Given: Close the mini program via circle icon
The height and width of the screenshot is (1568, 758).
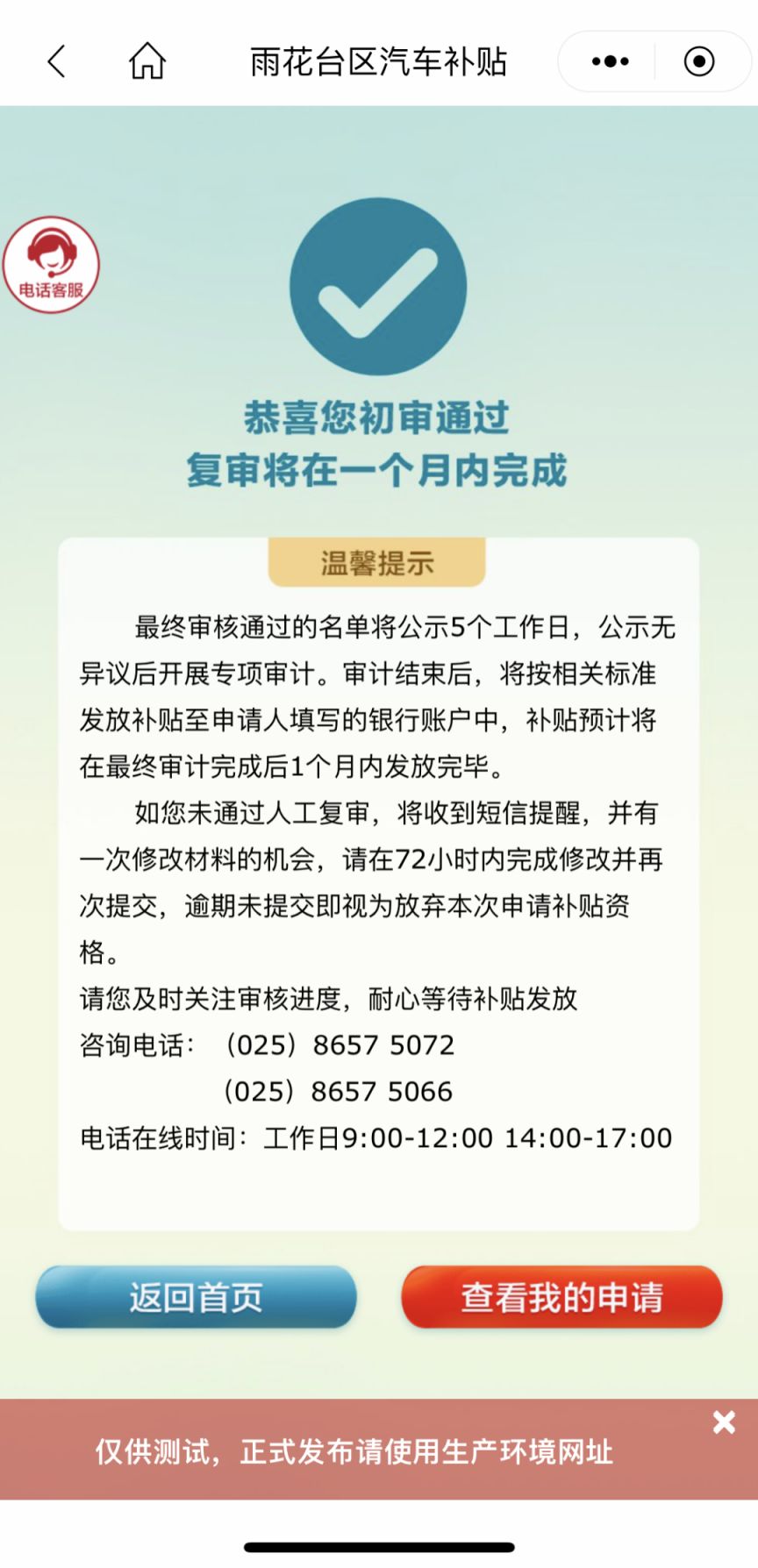Looking at the screenshot, I should (698, 61).
